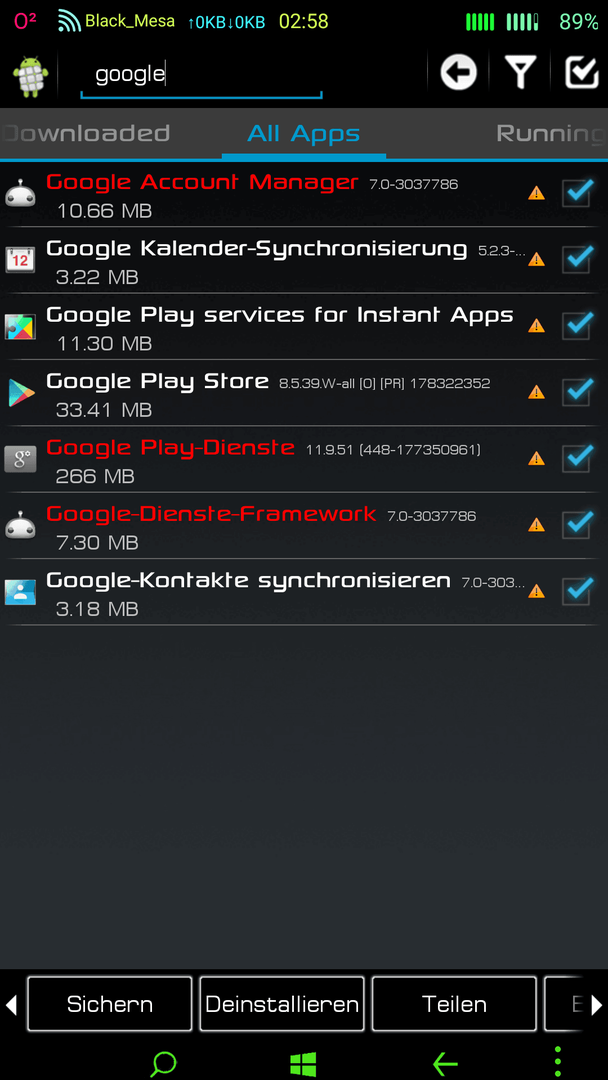Uncheck the Google Play Store checkbox

pos(577,392)
